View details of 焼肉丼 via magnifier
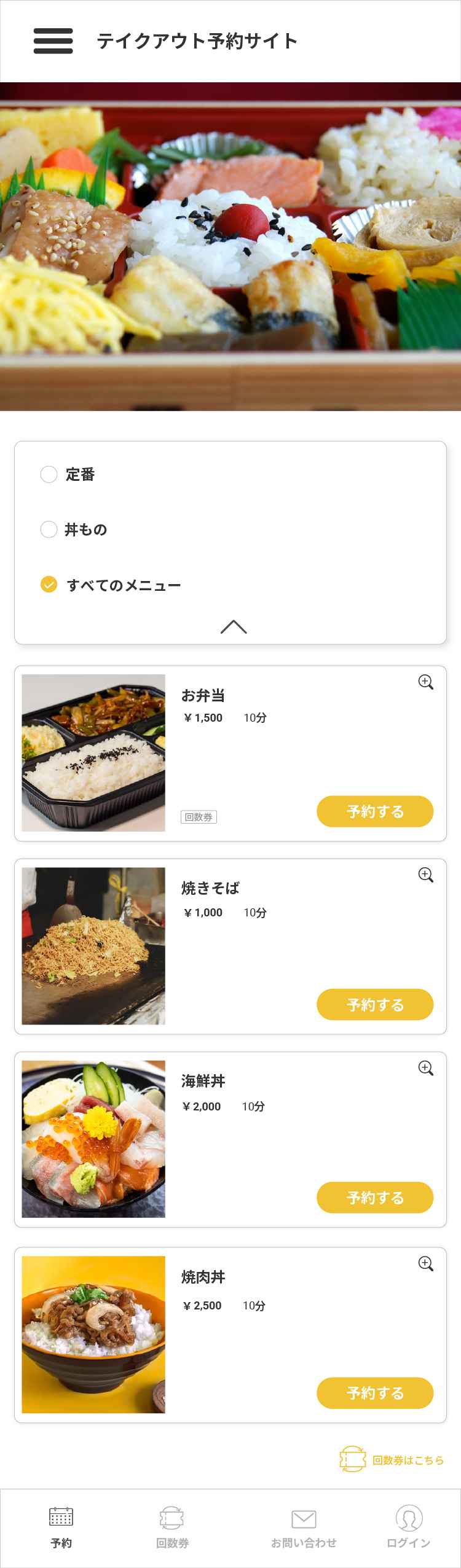This screenshot has height=1568, width=461. coord(426,1263)
